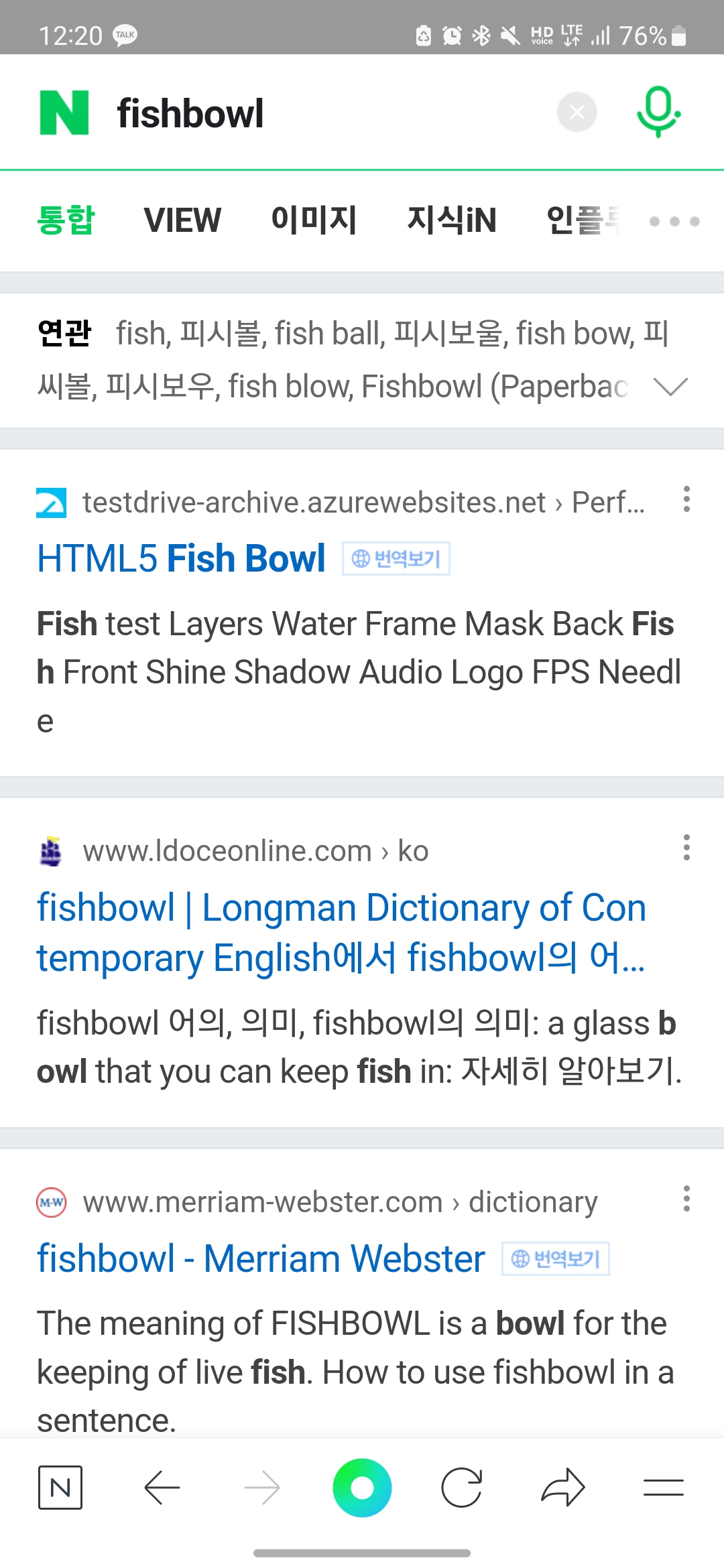Image resolution: width=724 pixels, height=1568 pixels.
Task: Clear the fishbowl search text
Action: click(x=577, y=113)
